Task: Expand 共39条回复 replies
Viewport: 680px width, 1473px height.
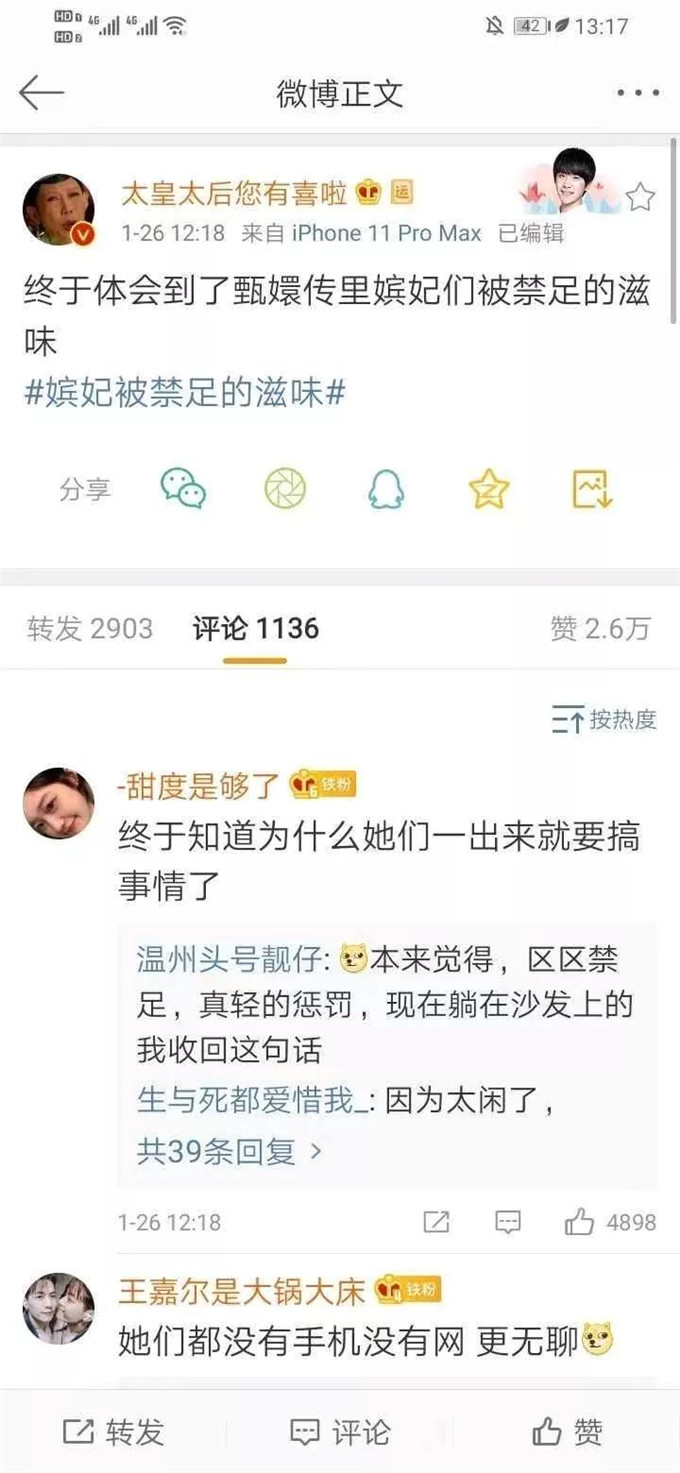Action: tap(230, 1152)
